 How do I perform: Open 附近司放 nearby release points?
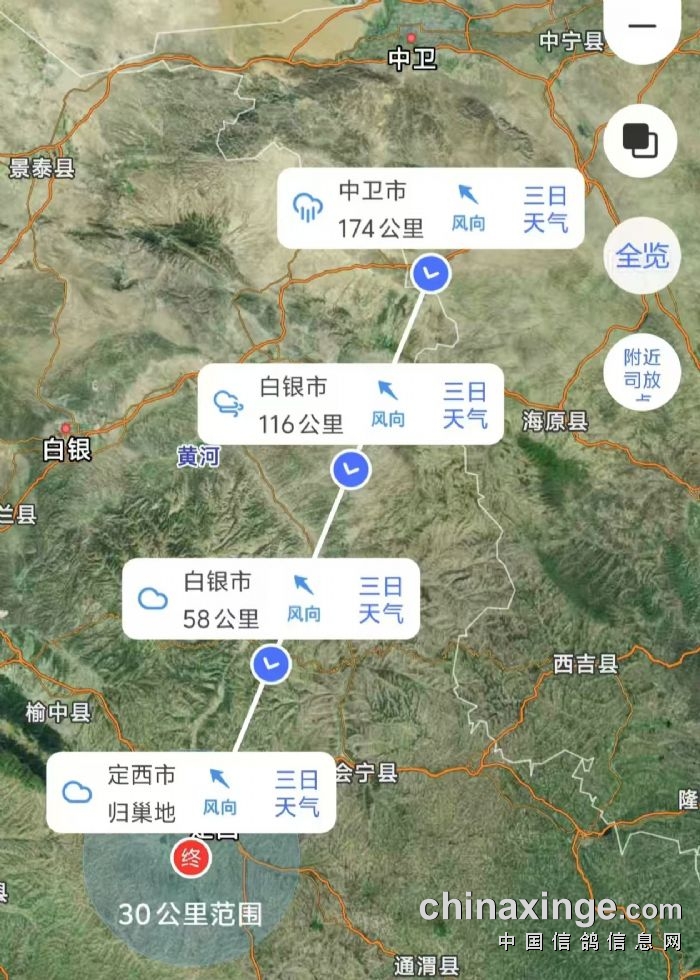coord(641,370)
